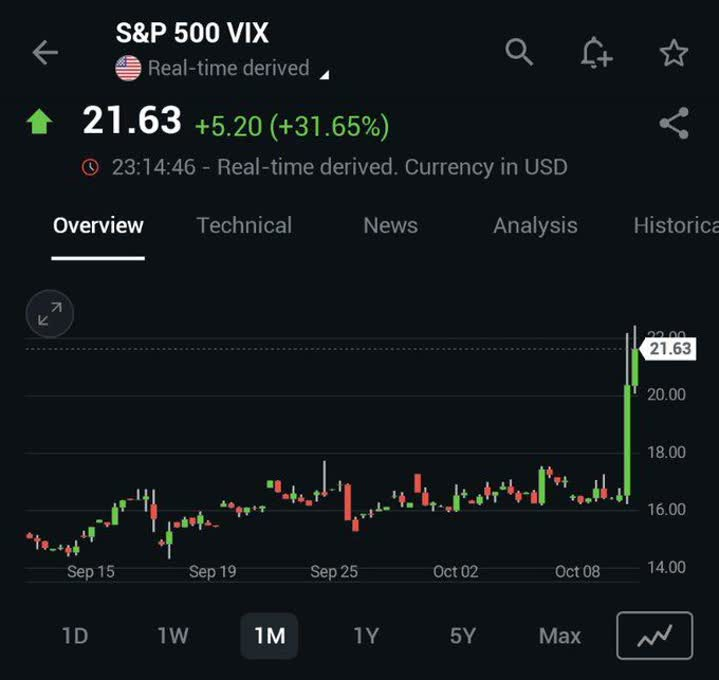
Task: Select the 1M chart range
Action: (269, 635)
